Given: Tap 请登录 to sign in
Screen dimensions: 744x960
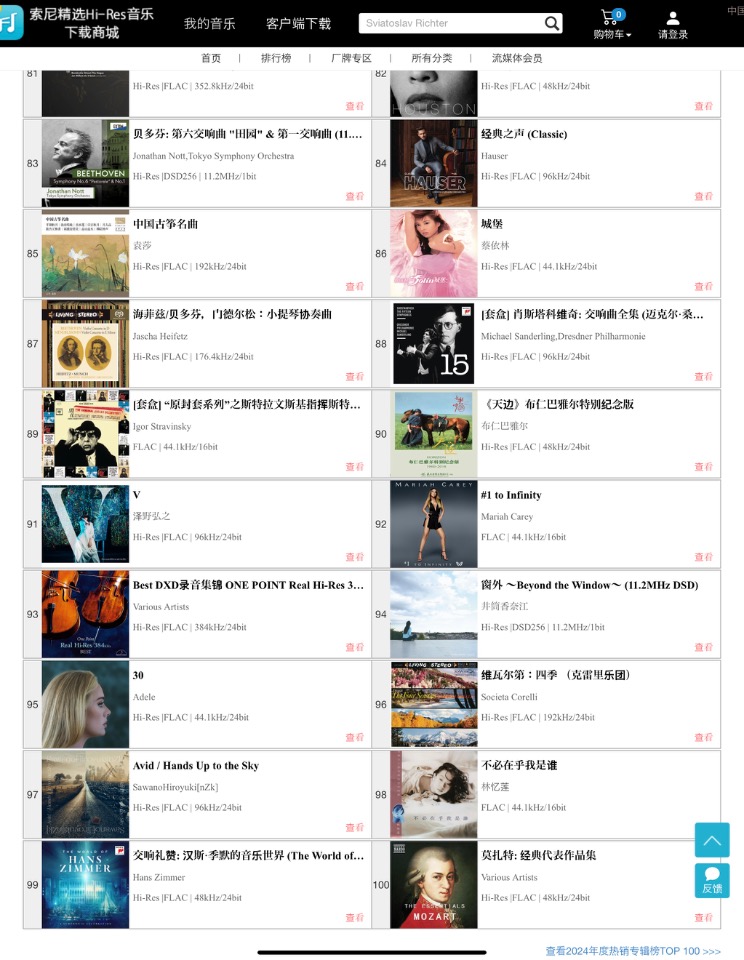Looking at the screenshot, I should point(673,24).
